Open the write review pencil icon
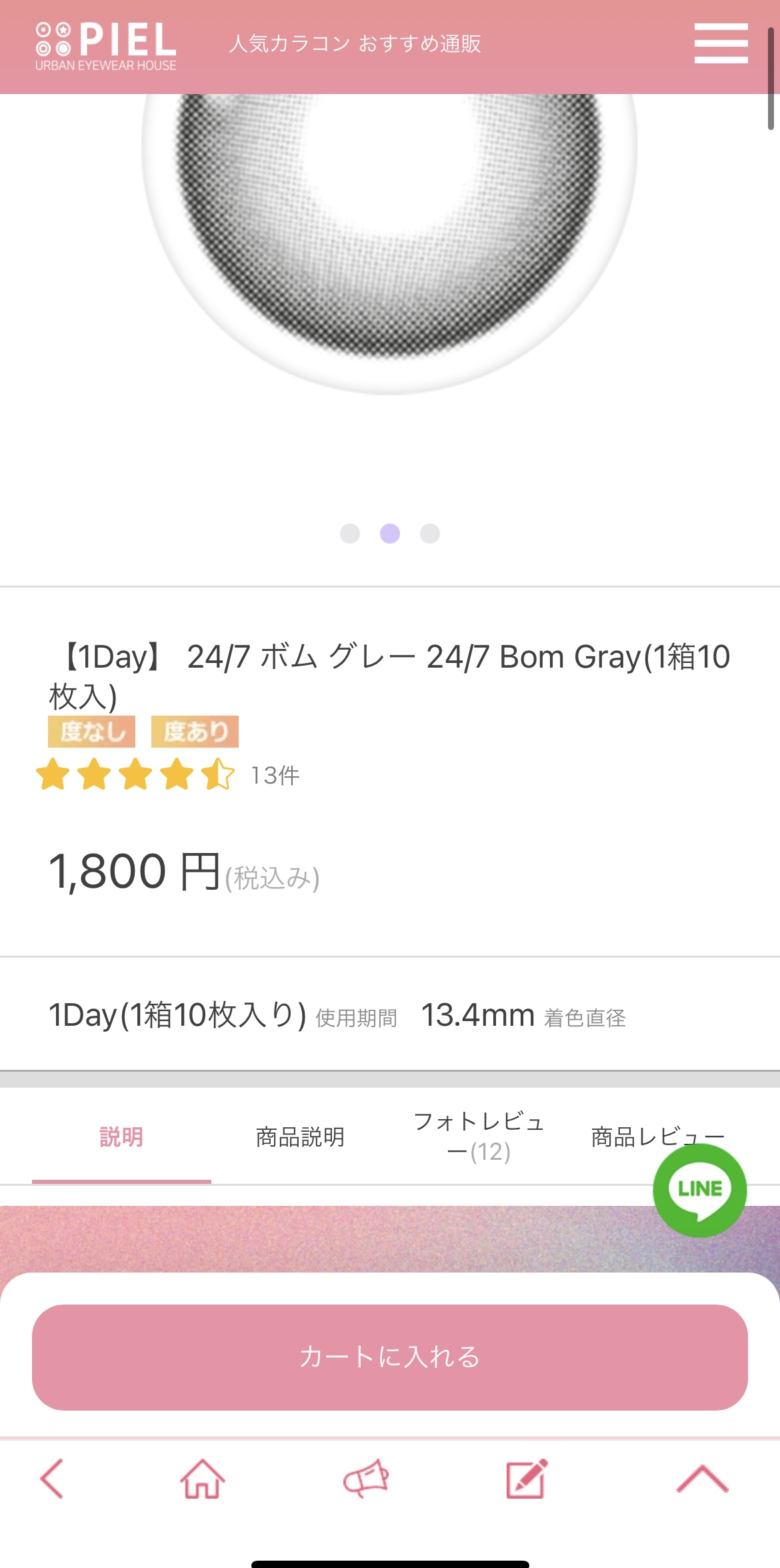The height and width of the screenshot is (1568, 780). pyautogui.click(x=527, y=1479)
